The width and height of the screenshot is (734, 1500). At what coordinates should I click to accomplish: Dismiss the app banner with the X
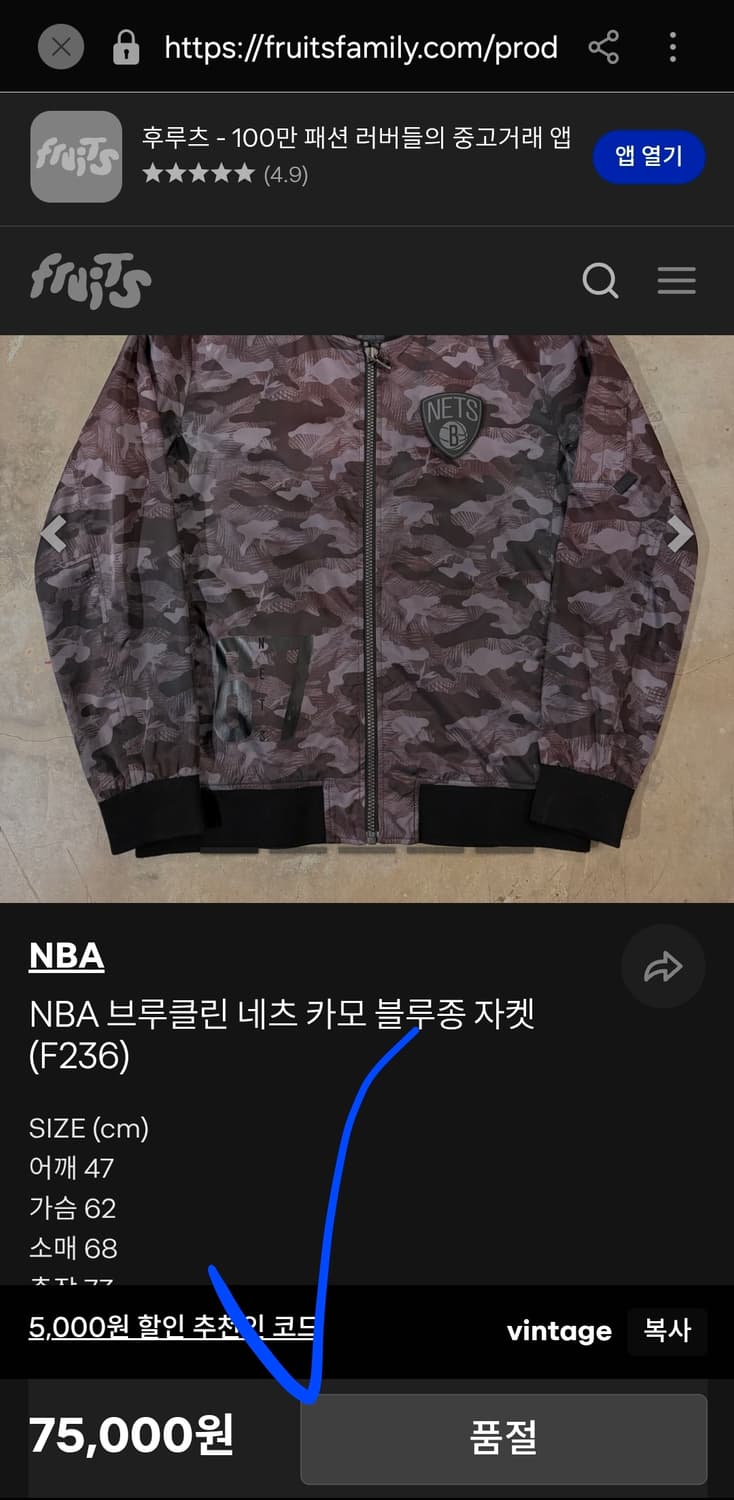[x=60, y=47]
